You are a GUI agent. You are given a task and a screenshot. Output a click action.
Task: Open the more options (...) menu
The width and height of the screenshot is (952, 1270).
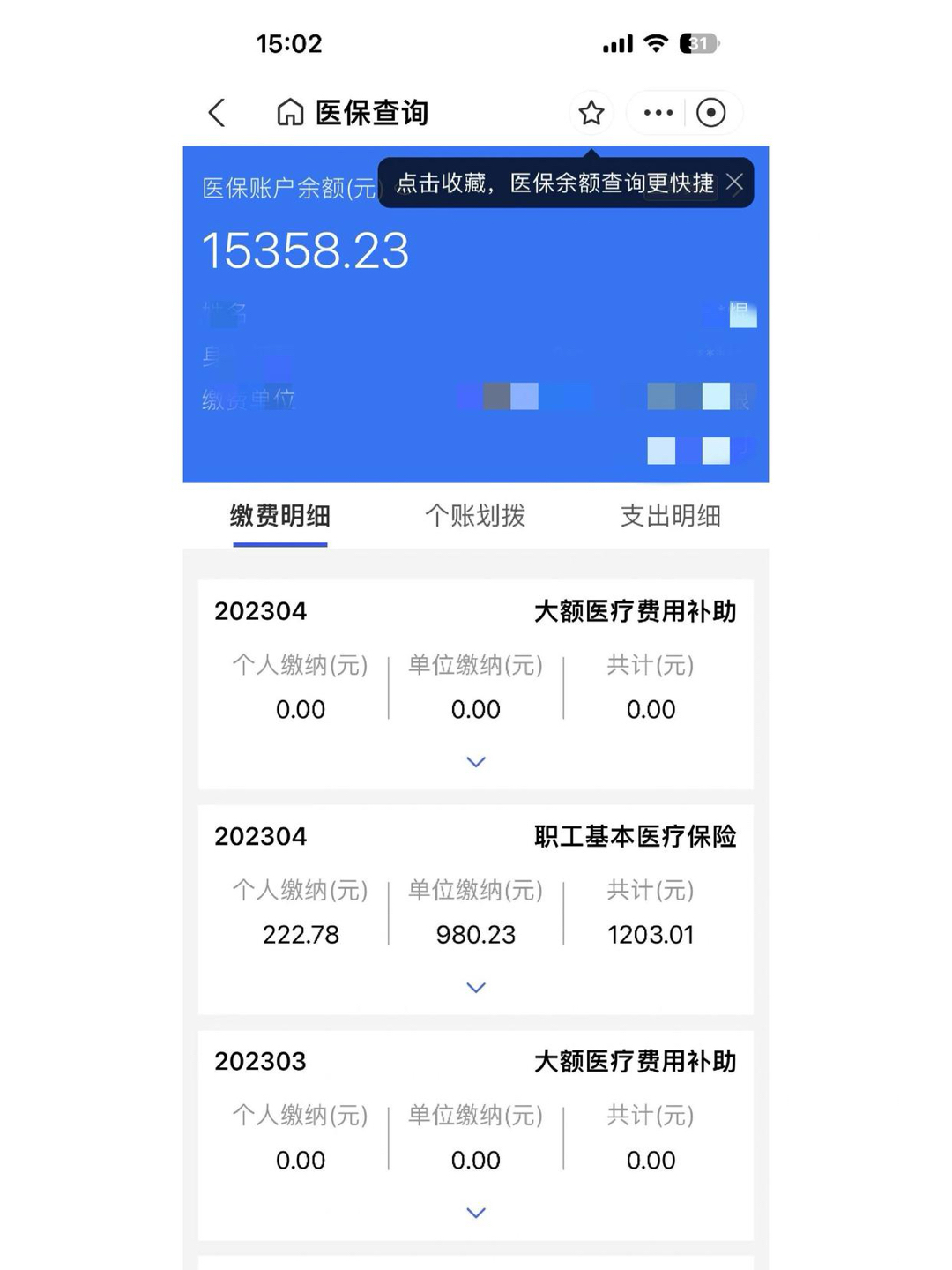pyautogui.click(x=656, y=113)
